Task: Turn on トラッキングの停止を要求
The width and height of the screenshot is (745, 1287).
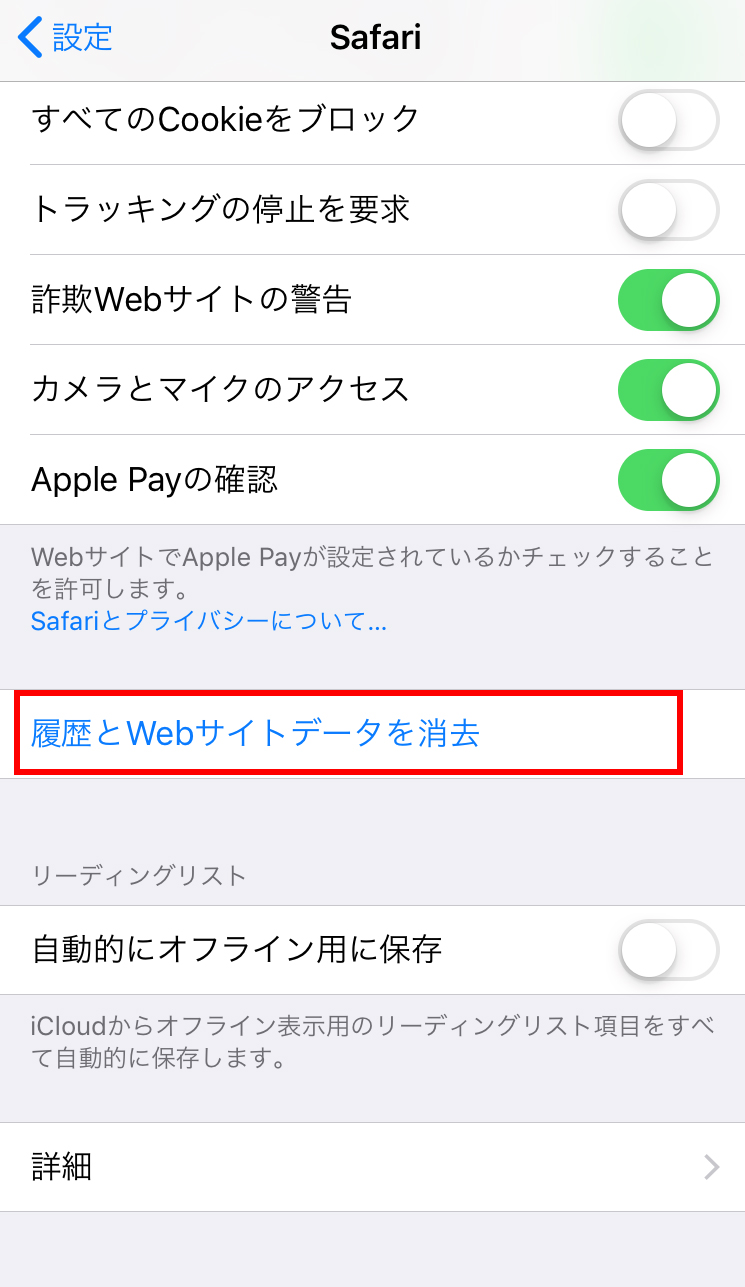Action: (x=668, y=210)
